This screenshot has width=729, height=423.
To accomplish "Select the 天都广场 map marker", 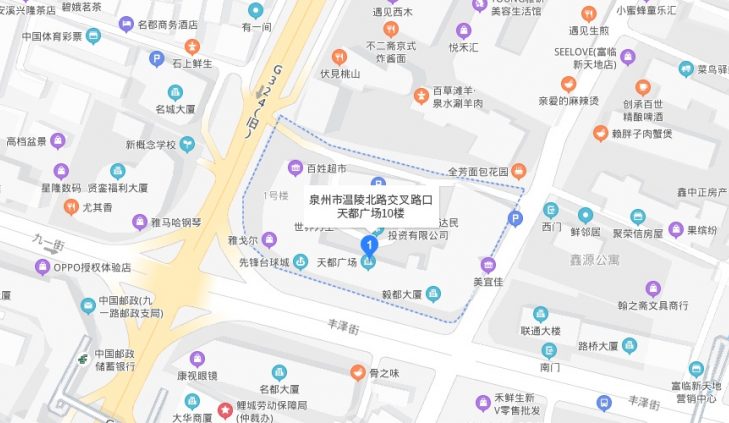I will click(x=370, y=263).
